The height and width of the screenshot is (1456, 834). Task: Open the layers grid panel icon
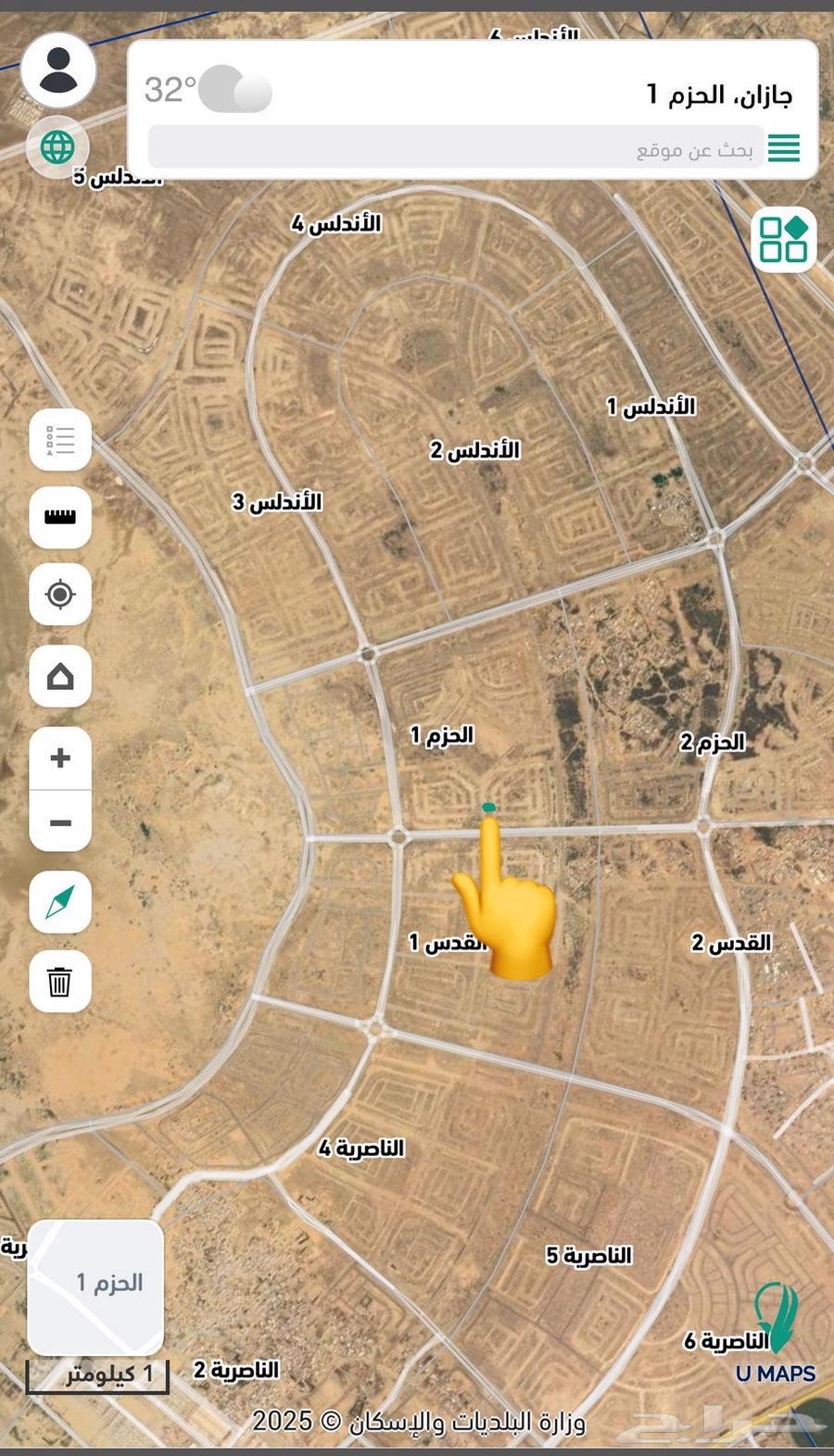point(784,240)
